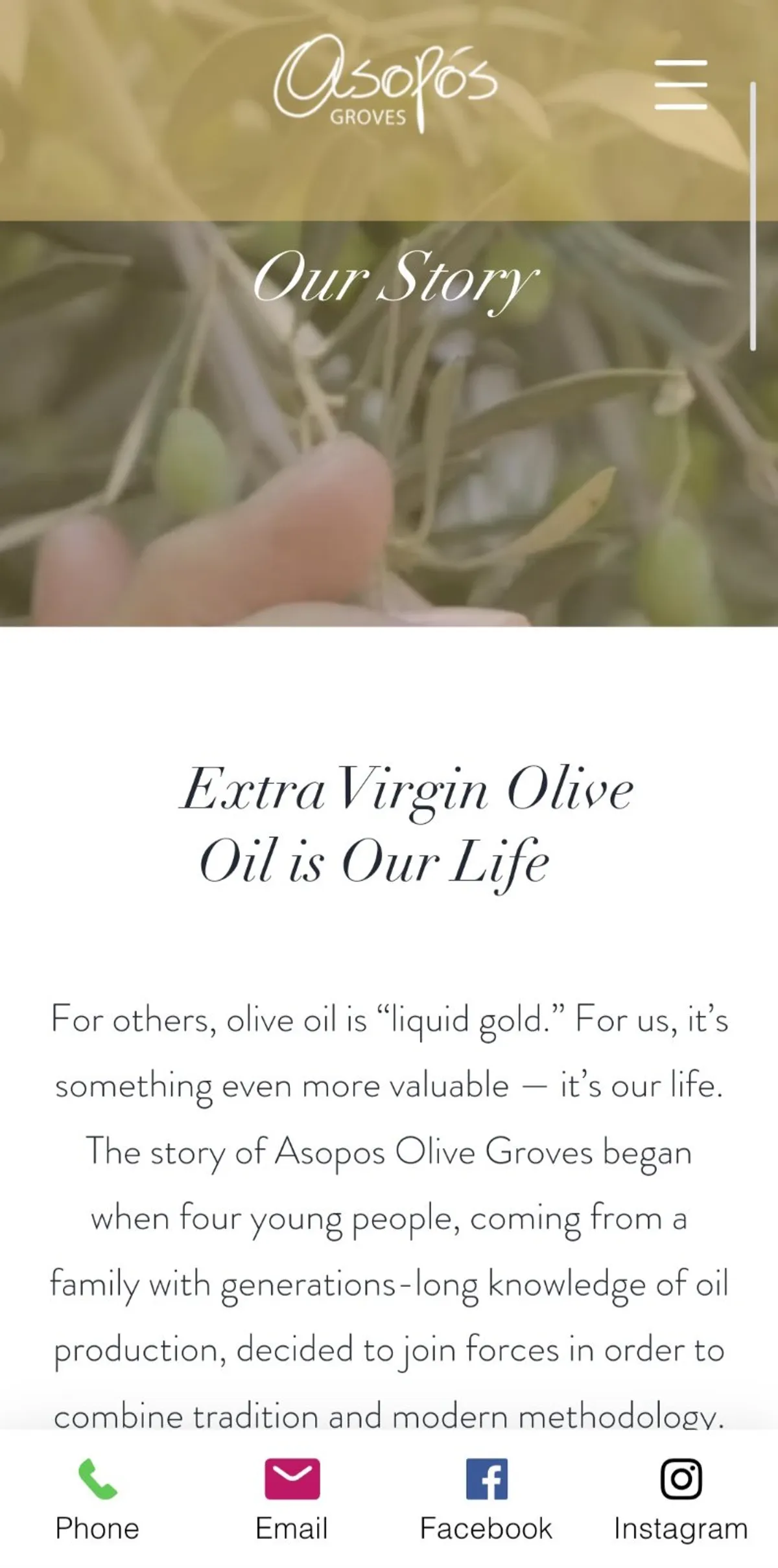Open the Facebook page
This screenshot has width=778, height=1568.
tap(486, 1498)
